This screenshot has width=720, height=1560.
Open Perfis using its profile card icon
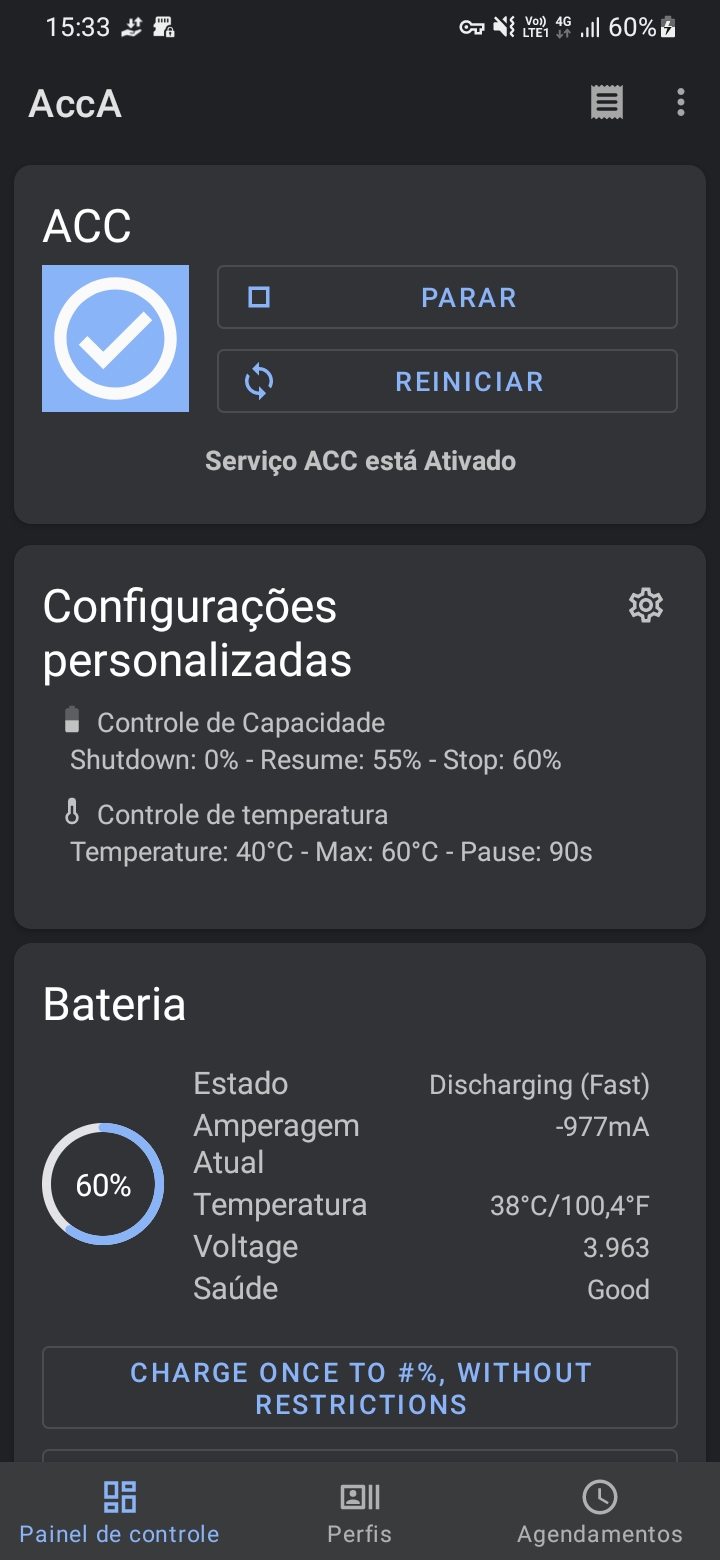point(359,1496)
